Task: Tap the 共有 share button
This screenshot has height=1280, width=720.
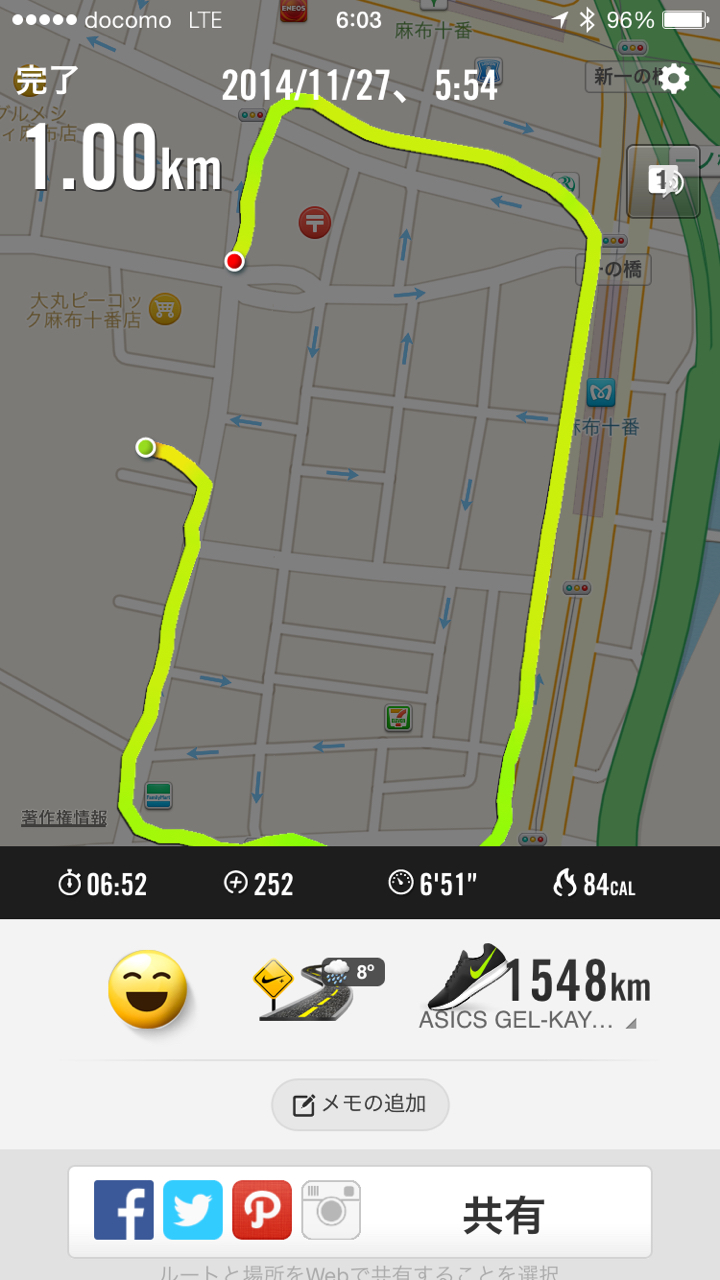Action: tap(503, 1214)
